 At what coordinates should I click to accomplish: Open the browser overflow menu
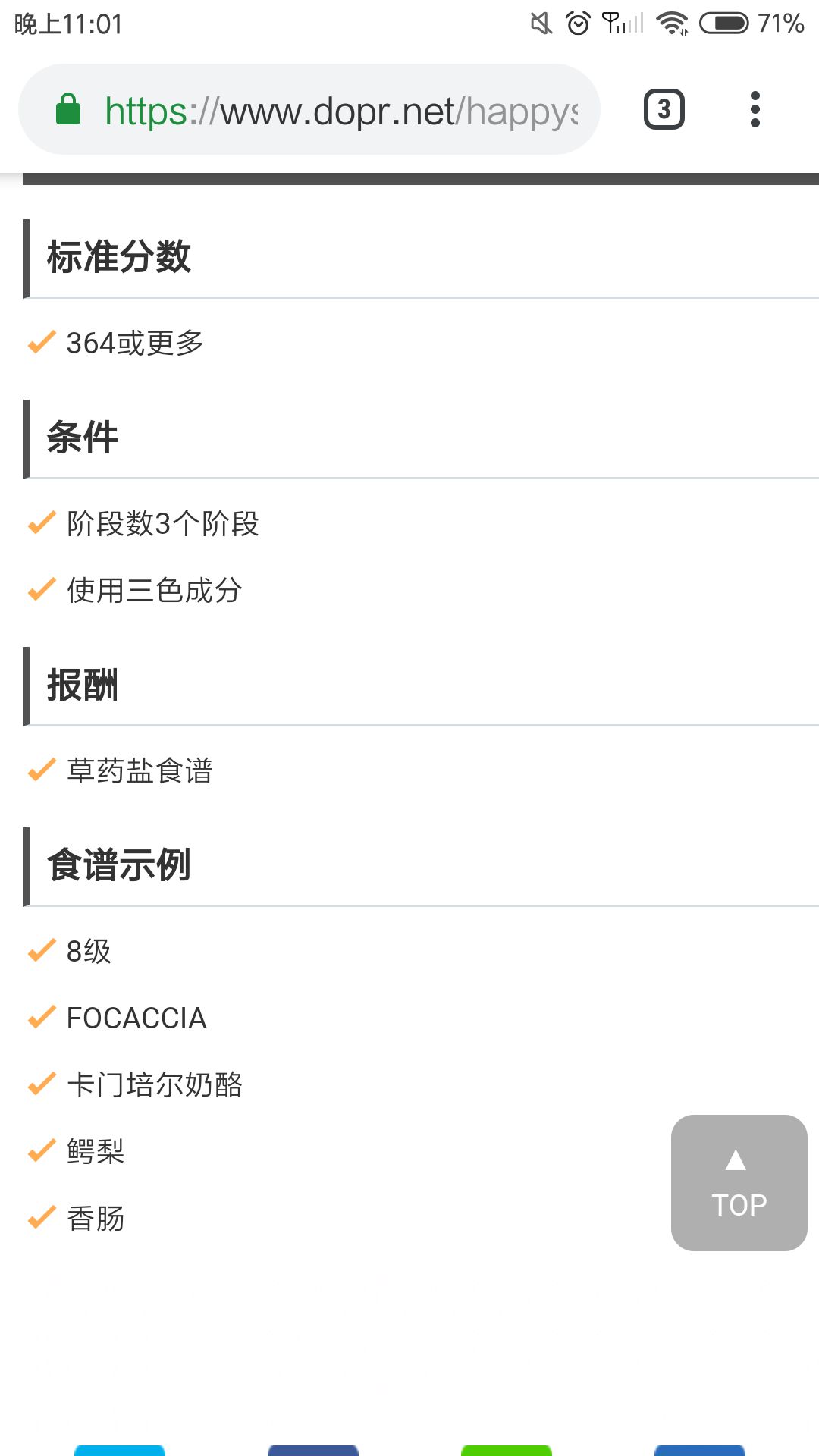[x=755, y=110]
